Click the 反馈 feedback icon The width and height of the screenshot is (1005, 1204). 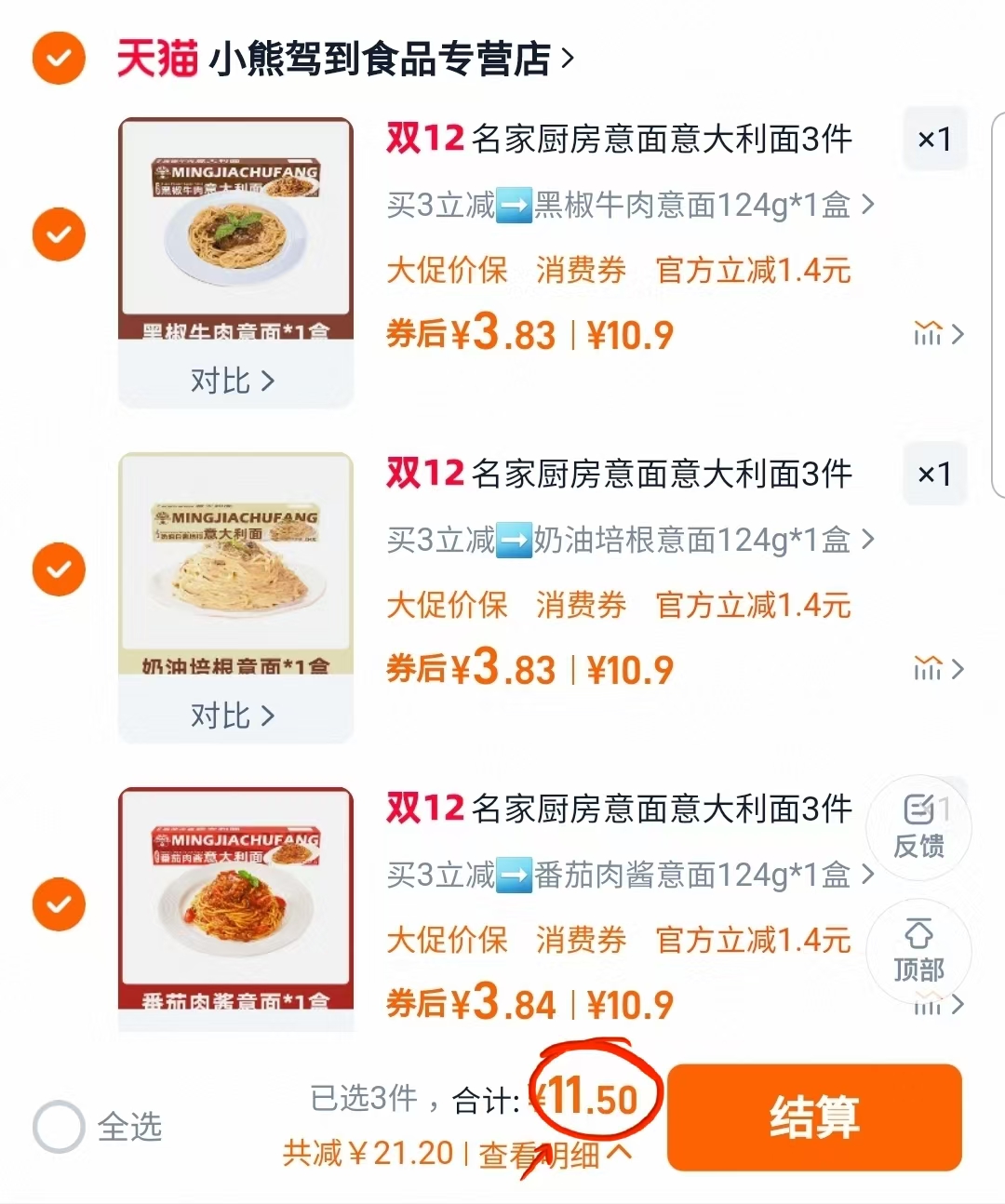(x=919, y=827)
